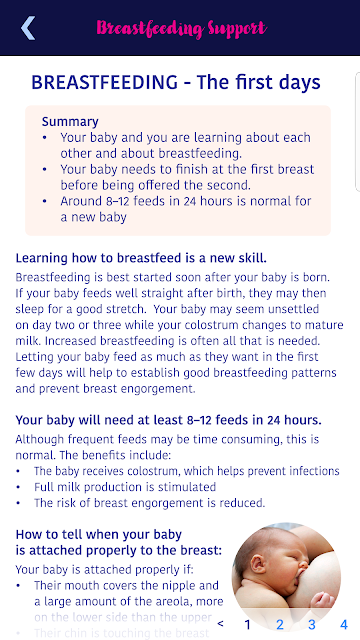Open page 3 of the article
The height and width of the screenshot is (640, 360).
pos(312,624)
